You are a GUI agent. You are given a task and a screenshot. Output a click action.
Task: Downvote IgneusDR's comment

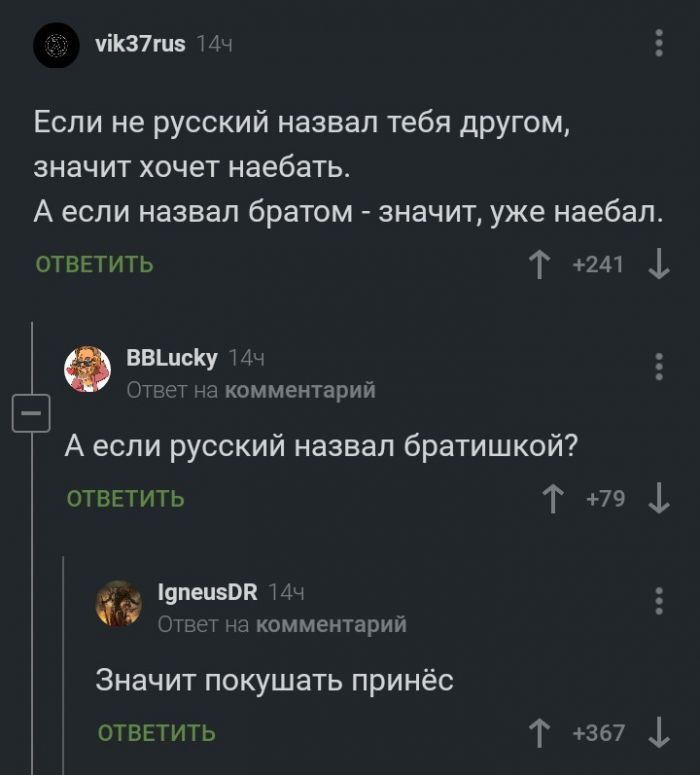[658, 733]
